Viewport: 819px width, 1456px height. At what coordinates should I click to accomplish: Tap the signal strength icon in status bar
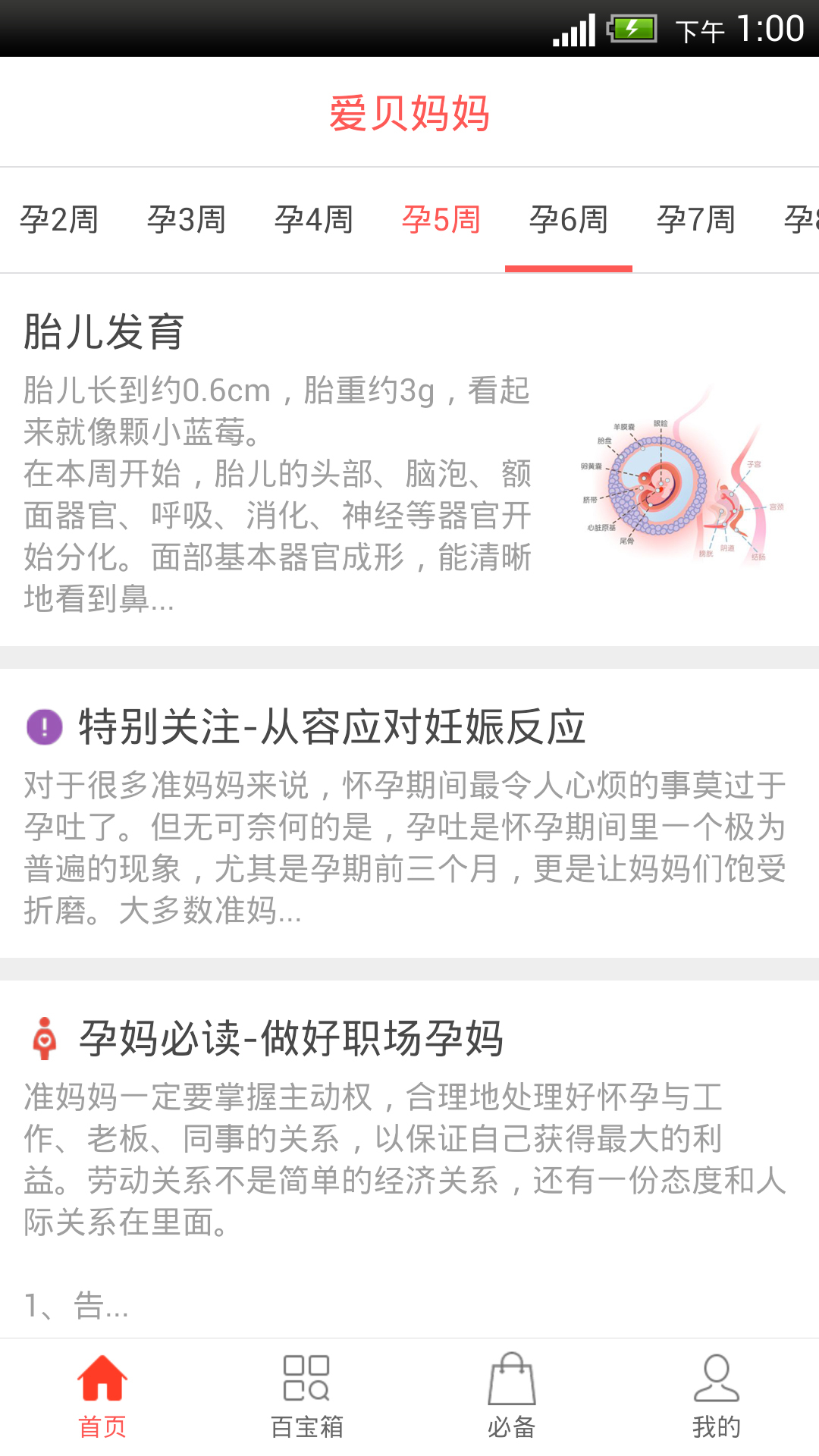click(574, 29)
